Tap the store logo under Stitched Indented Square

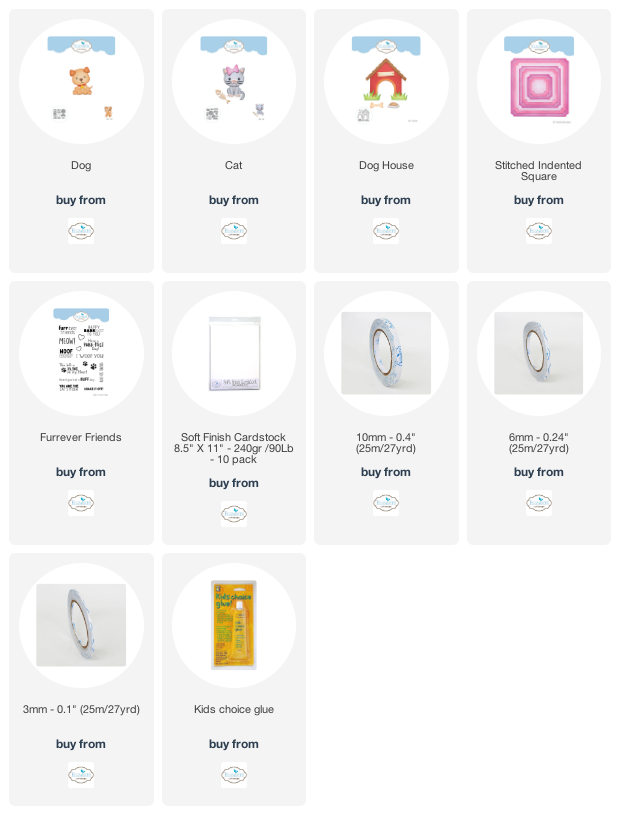(x=538, y=231)
